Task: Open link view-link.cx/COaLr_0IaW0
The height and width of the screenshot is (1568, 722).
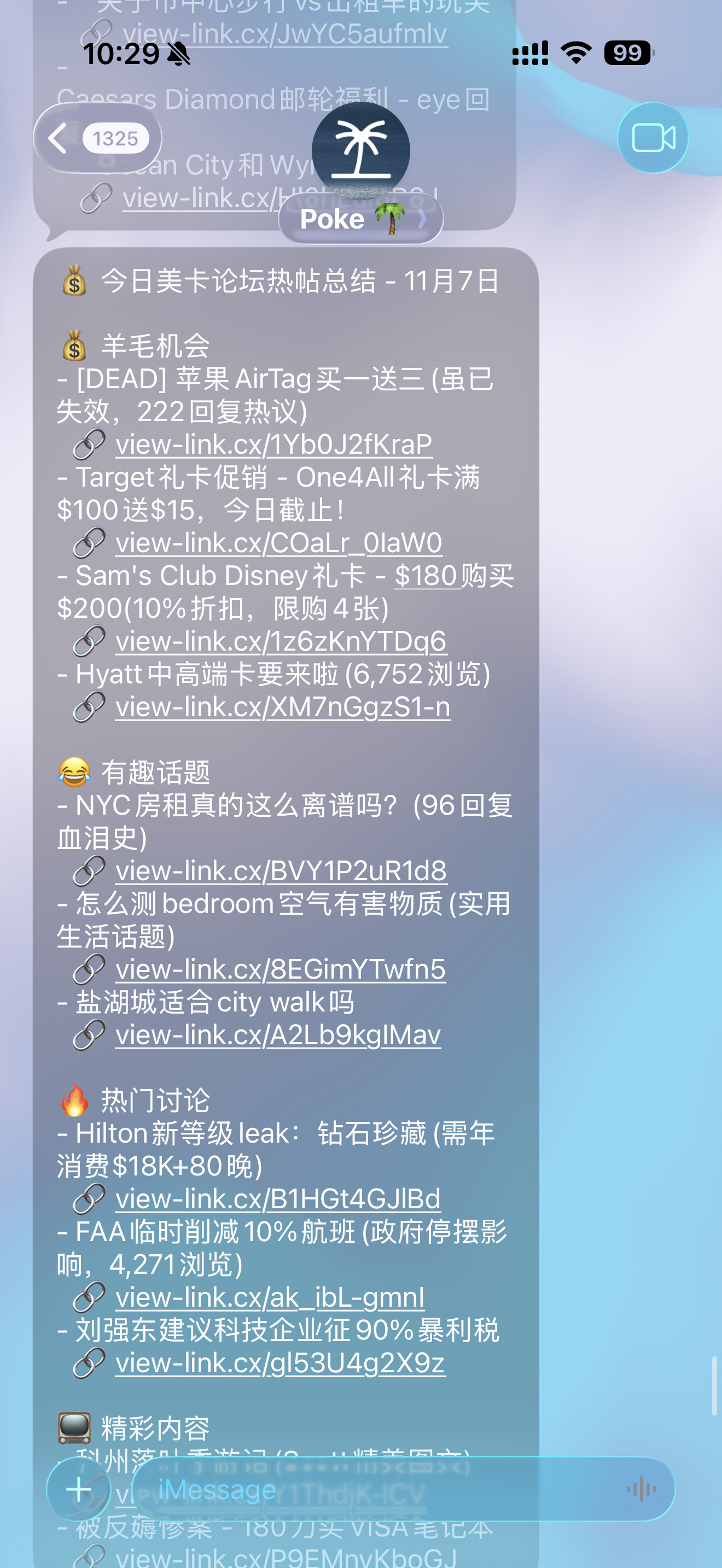Action: [278, 543]
